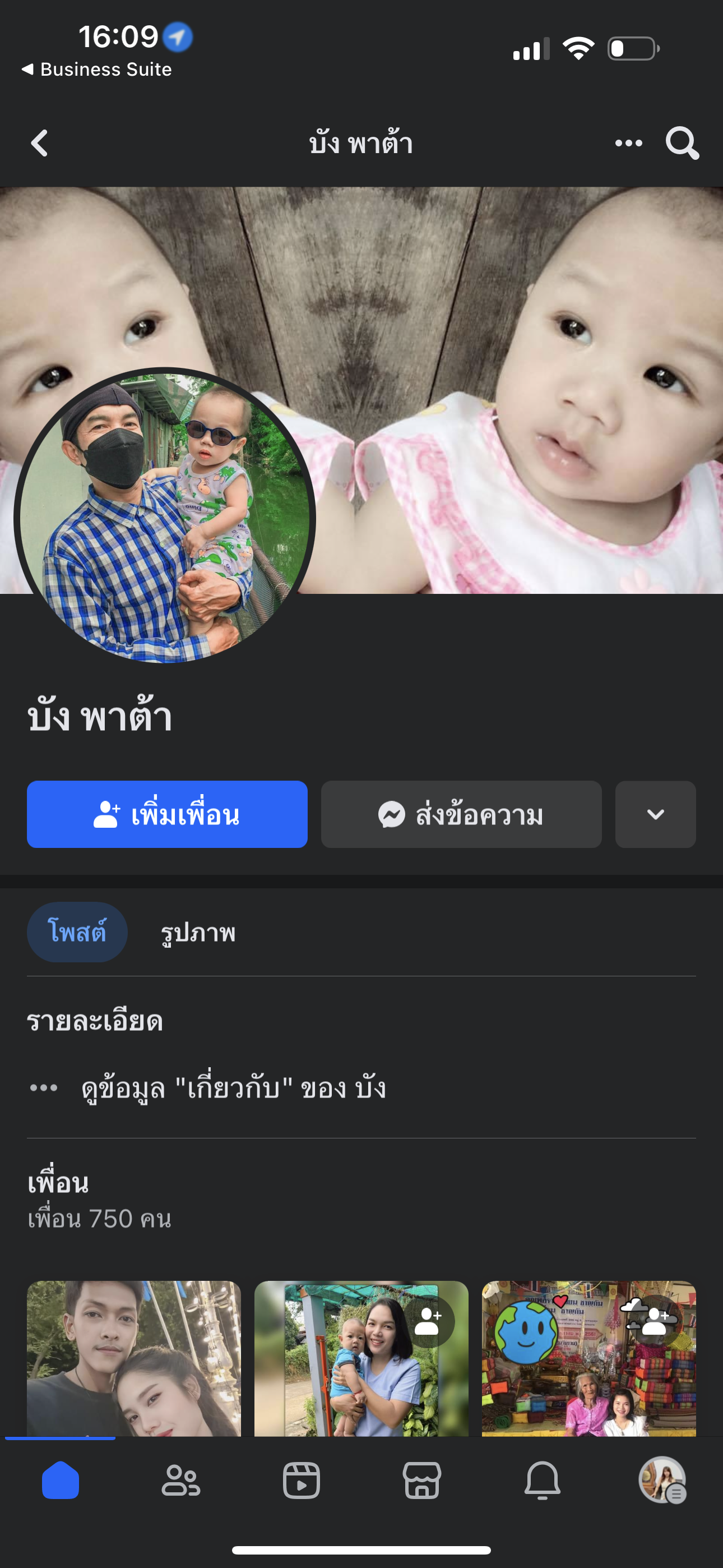Select the โพสต์ tab

[x=77, y=932]
